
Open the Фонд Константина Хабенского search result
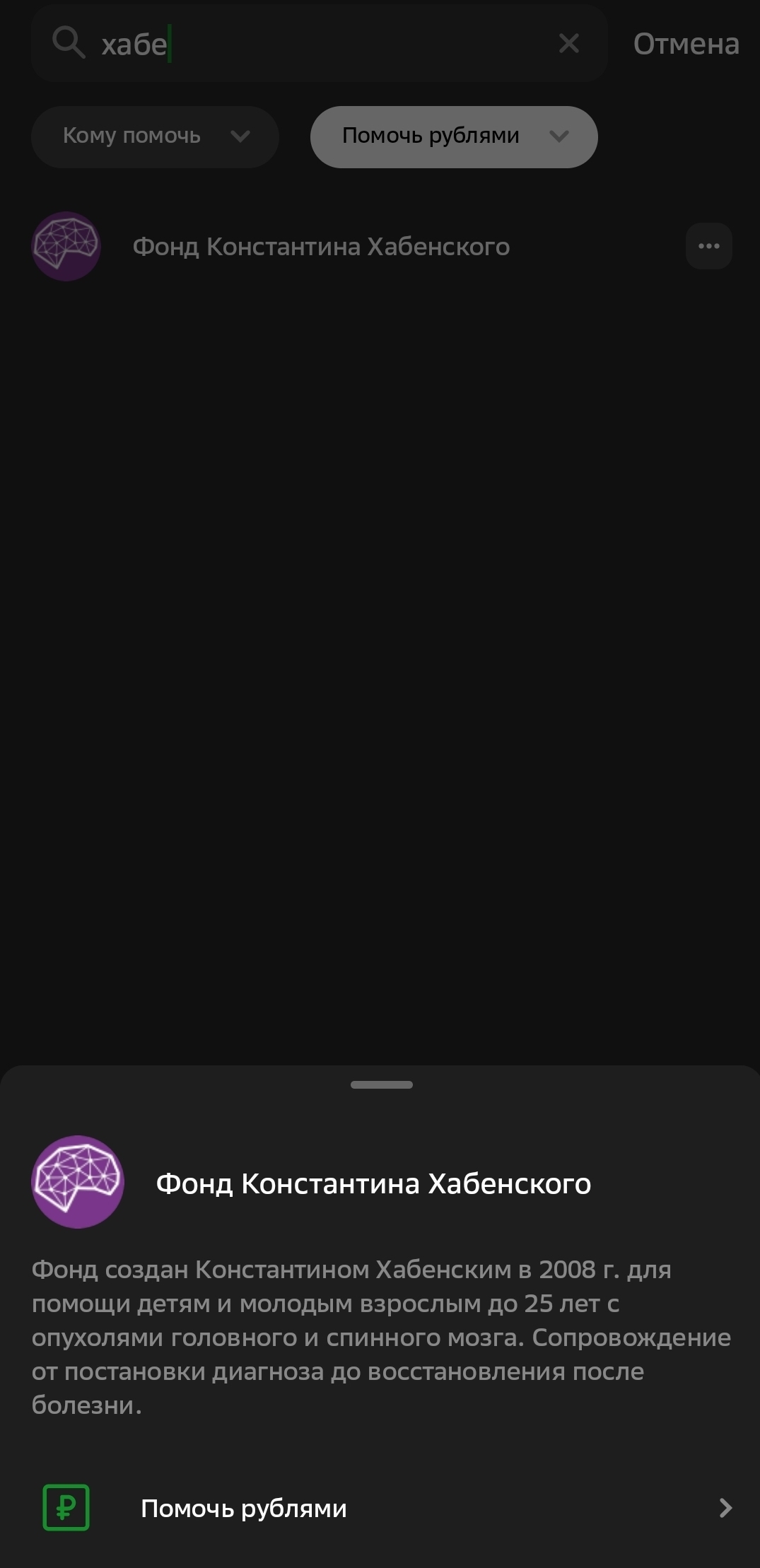click(320, 247)
